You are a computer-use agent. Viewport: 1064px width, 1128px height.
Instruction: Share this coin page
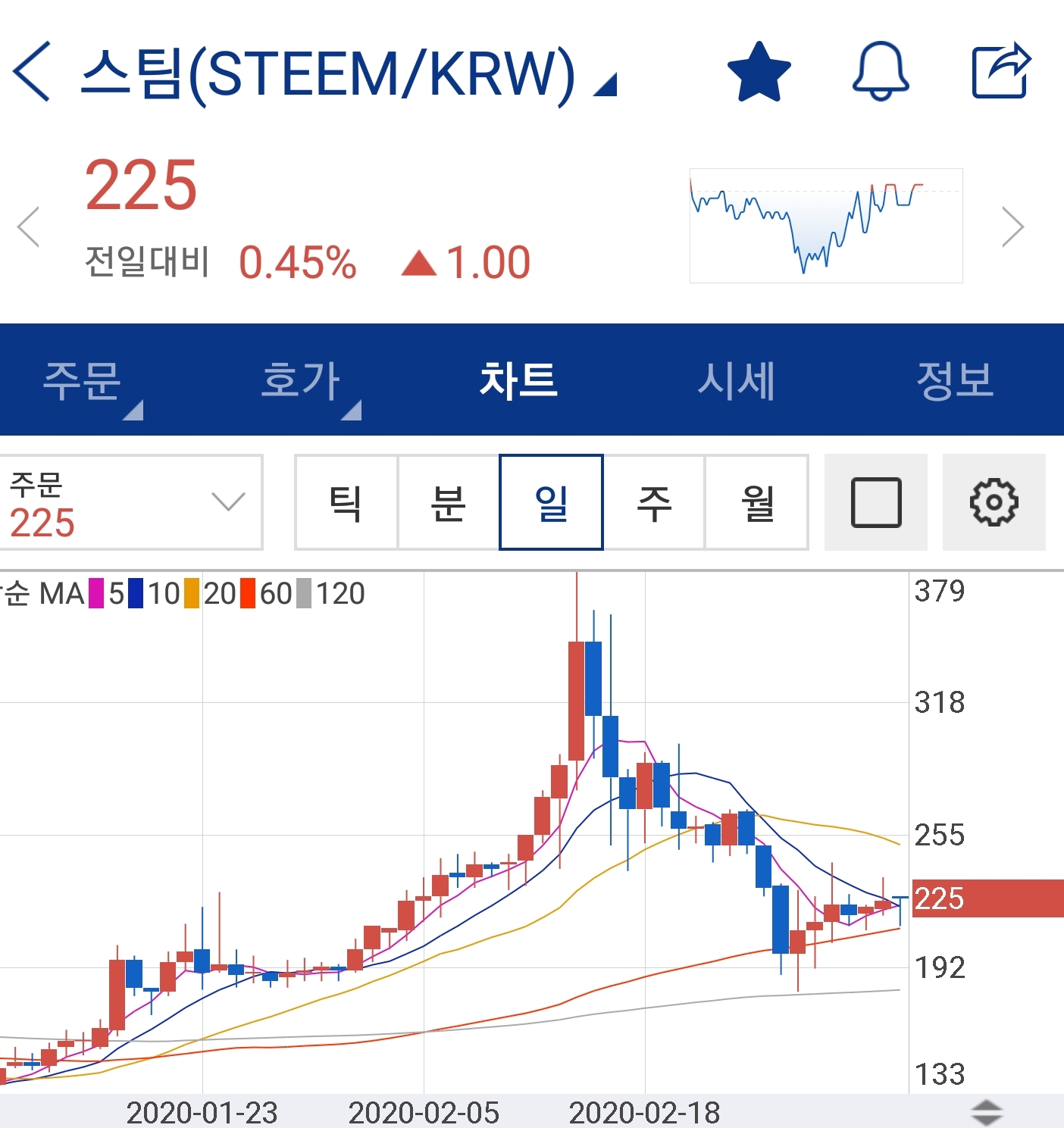(x=1001, y=72)
